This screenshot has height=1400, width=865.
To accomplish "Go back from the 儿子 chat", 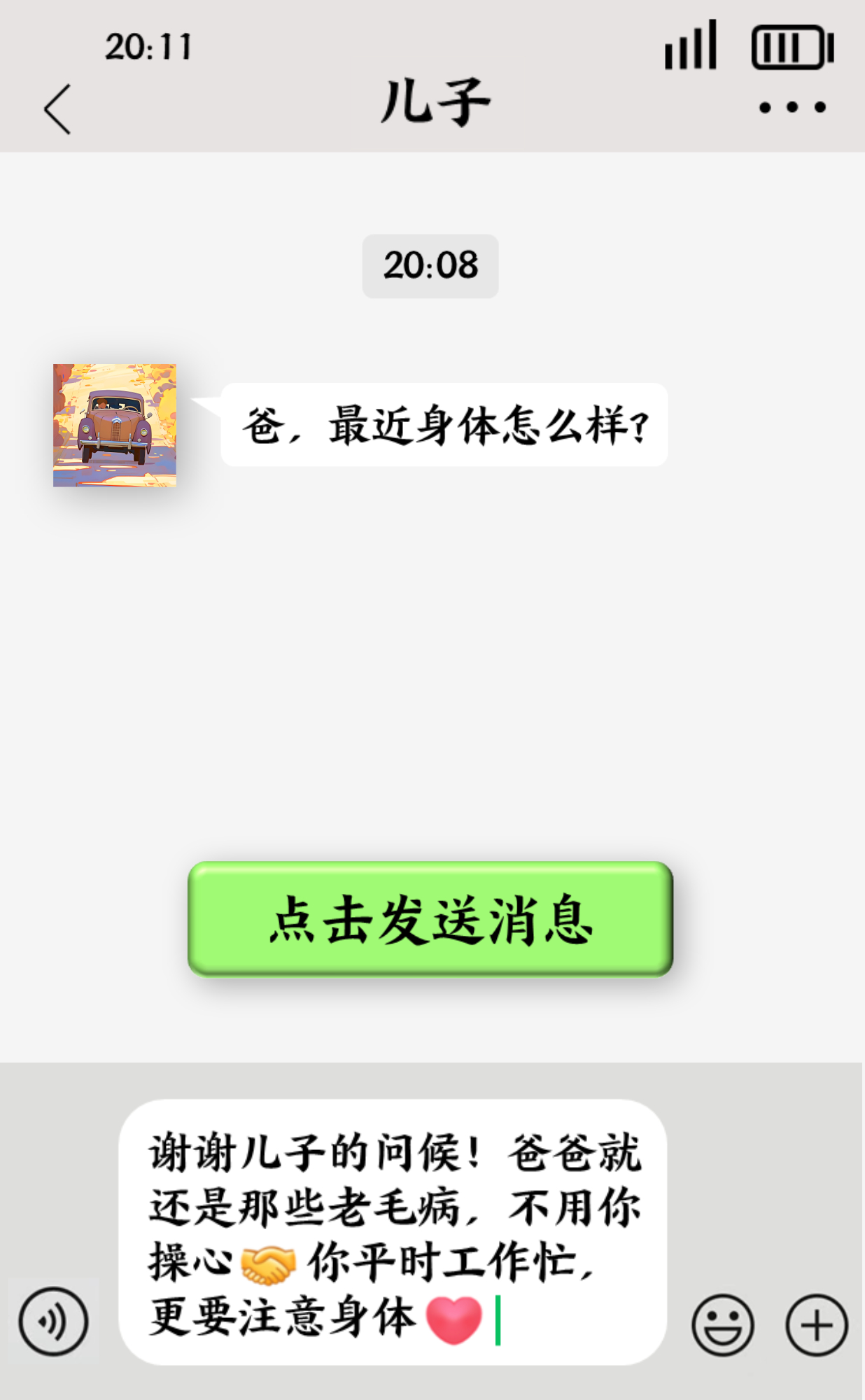I will point(57,109).
